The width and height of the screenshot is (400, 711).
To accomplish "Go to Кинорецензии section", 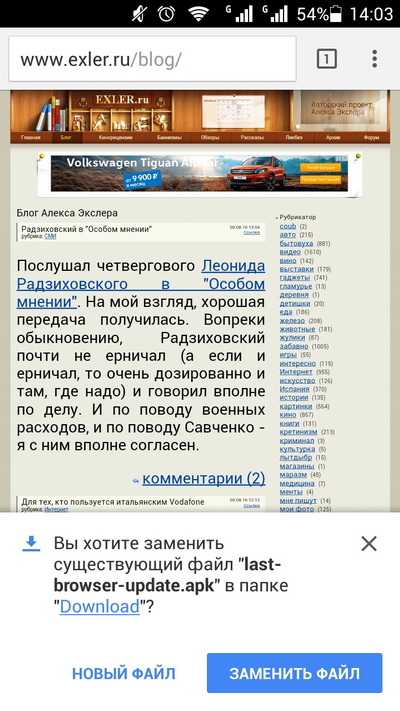I will tap(115, 137).
